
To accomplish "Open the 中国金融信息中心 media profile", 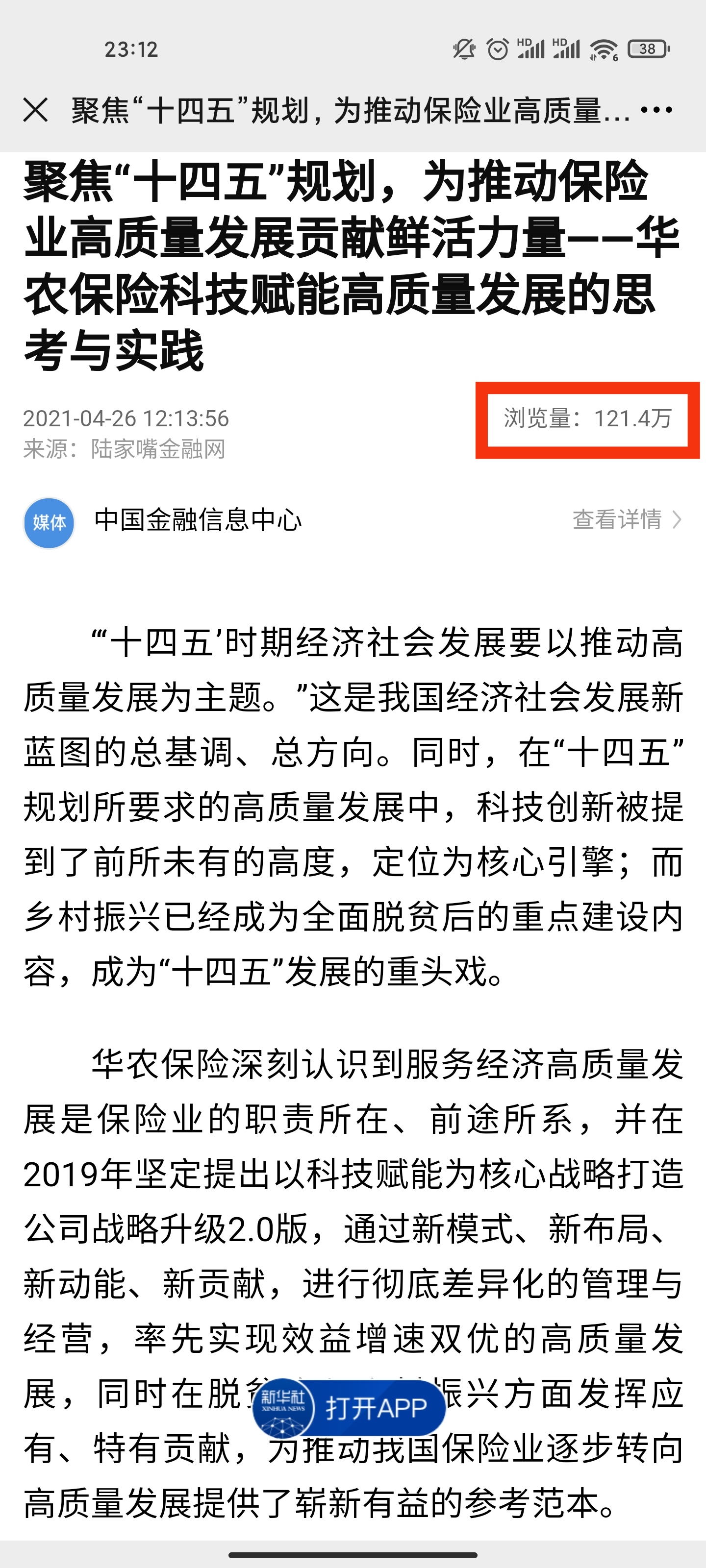I will coord(198,520).
